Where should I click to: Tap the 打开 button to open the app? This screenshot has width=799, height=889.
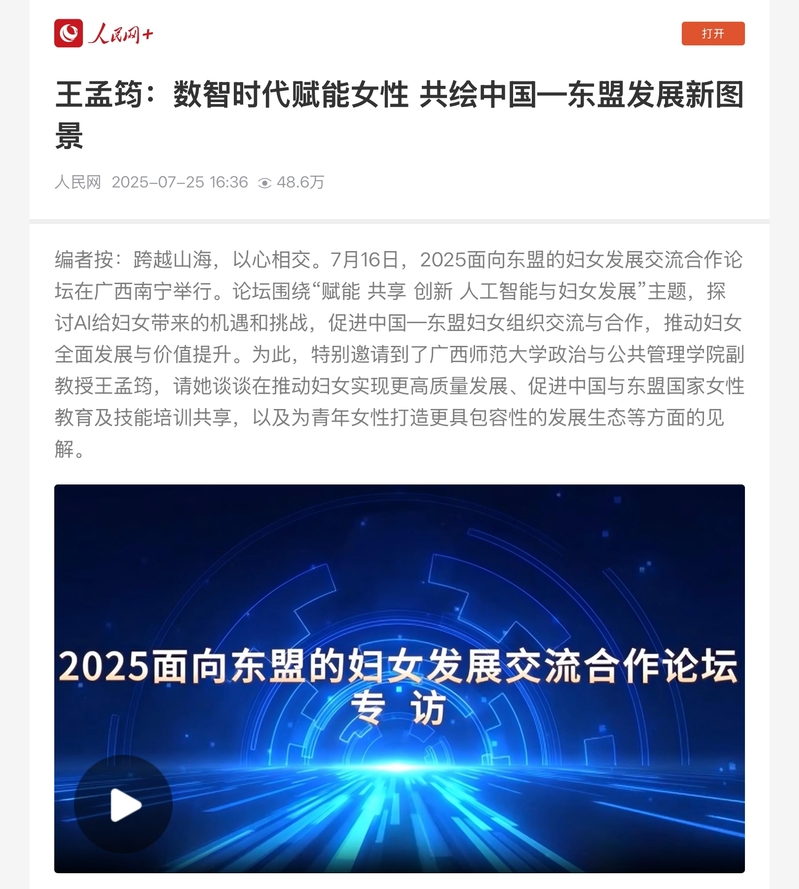click(x=712, y=34)
